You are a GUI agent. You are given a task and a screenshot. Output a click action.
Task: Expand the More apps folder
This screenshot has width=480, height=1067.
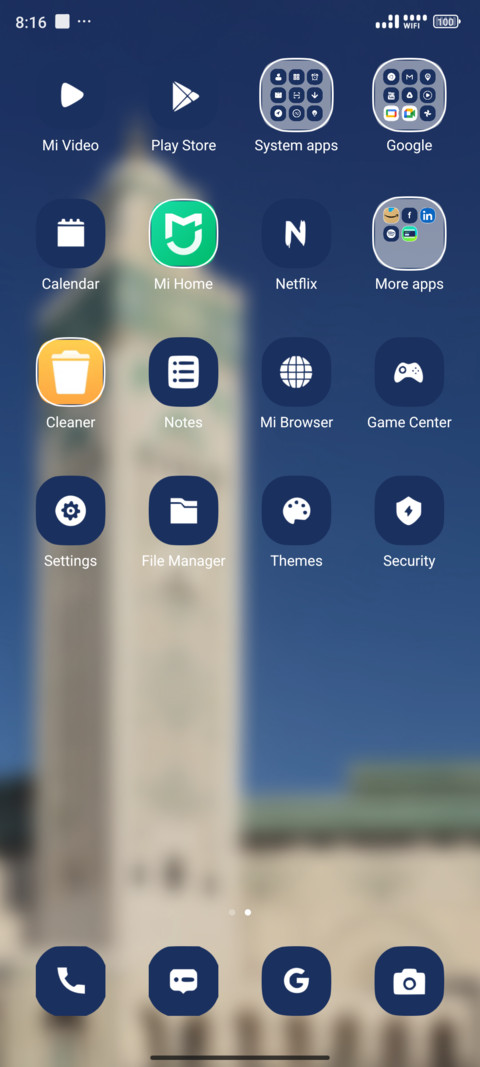(409, 233)
